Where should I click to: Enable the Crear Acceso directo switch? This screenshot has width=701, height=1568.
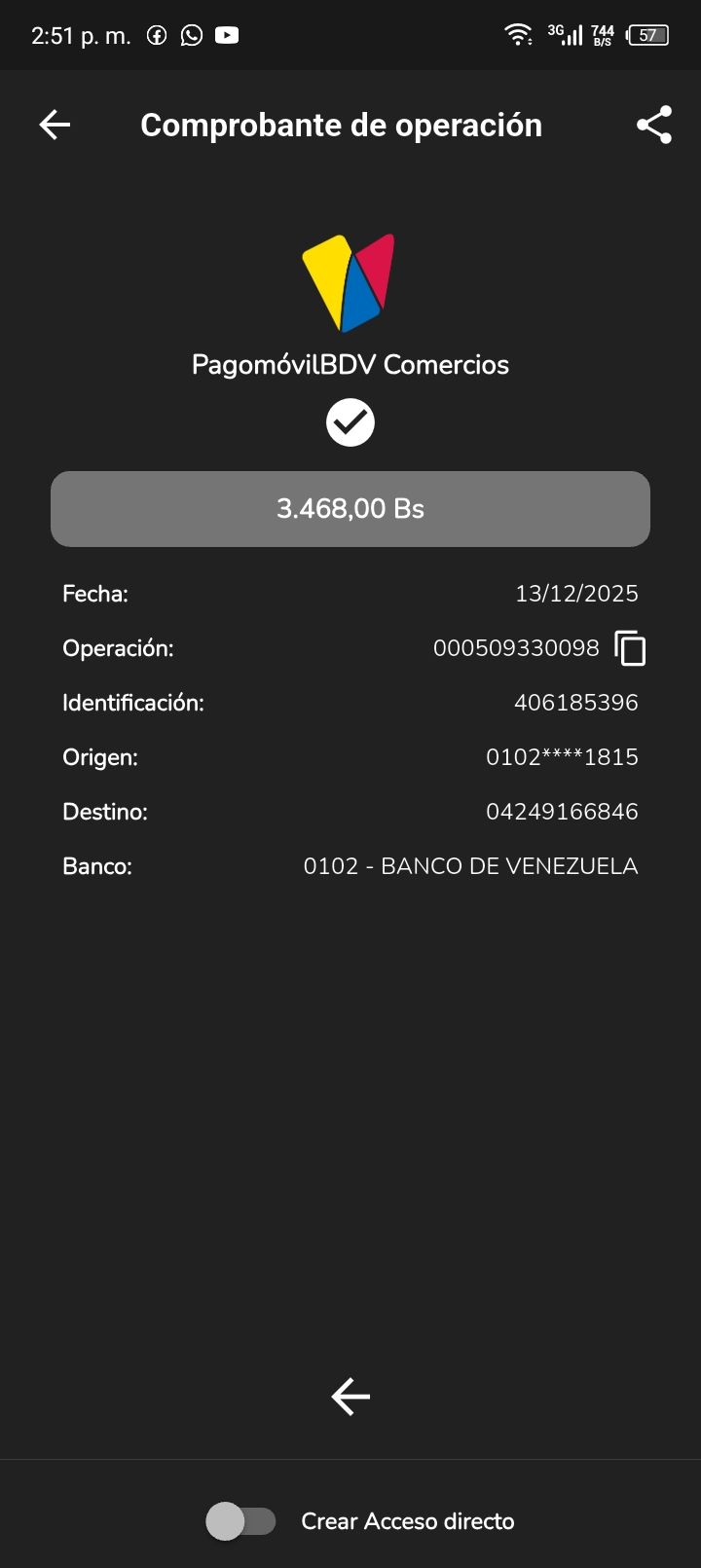[x=240, y=1521]
